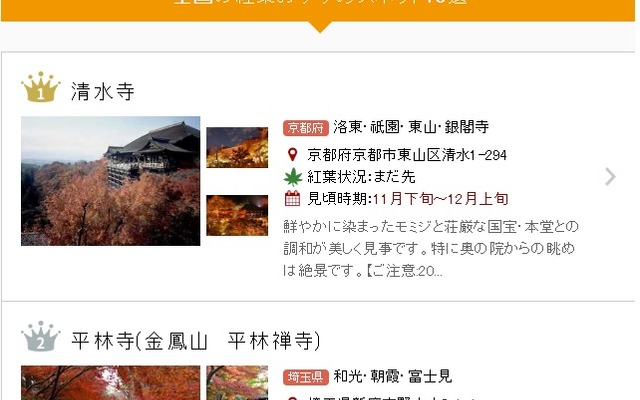Viewport: 640px width, 400px height.
Task: Open the lower night-view thumbnail of 清水寺
Action: tap(237, 215)
